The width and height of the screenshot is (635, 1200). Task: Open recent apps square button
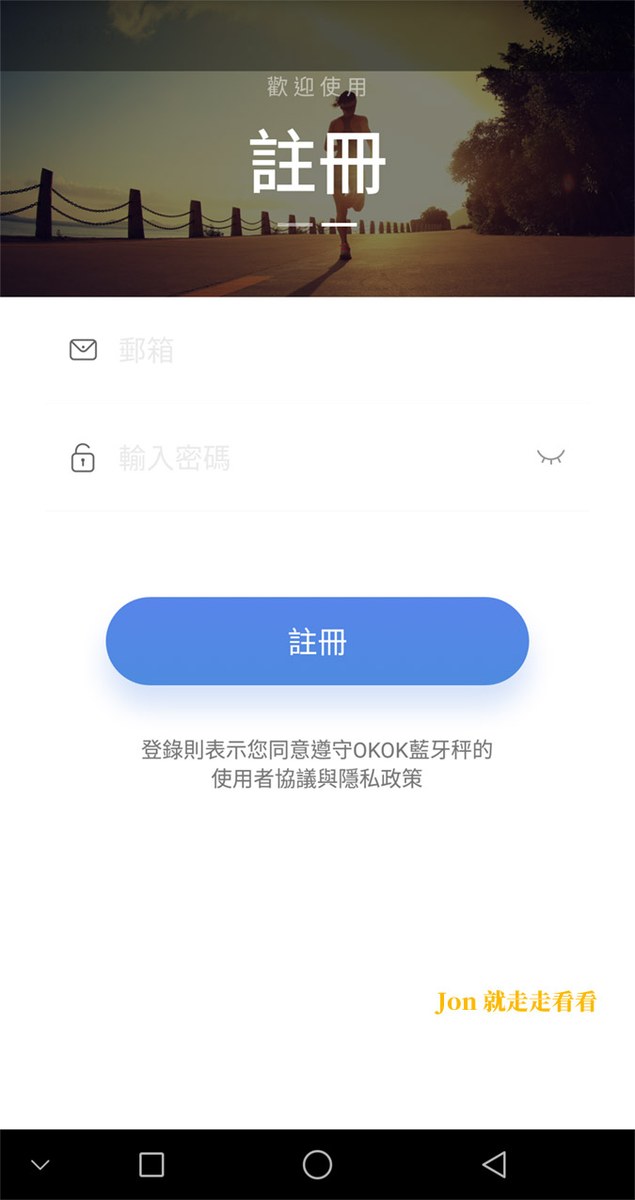151,1164
